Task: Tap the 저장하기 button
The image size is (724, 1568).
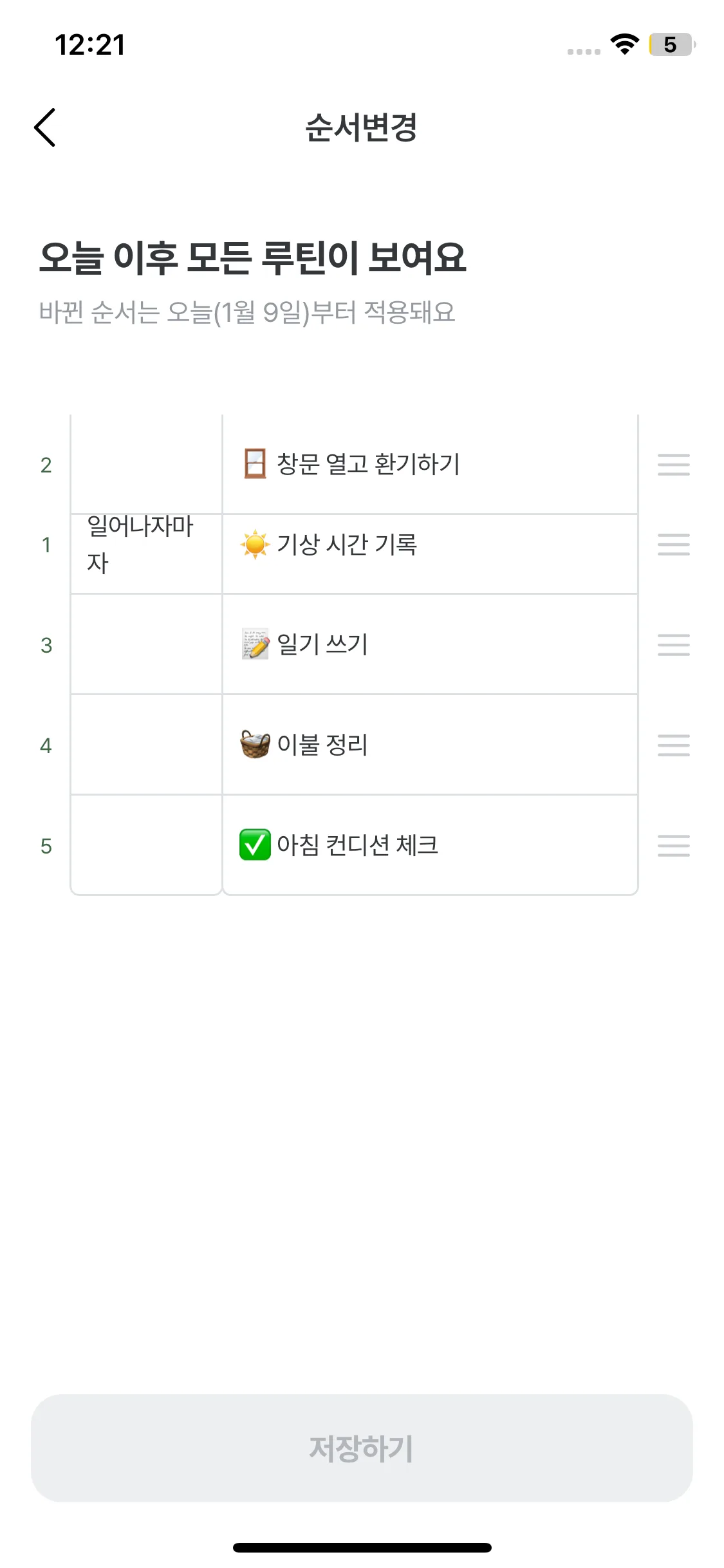Action: (362, 1448)
